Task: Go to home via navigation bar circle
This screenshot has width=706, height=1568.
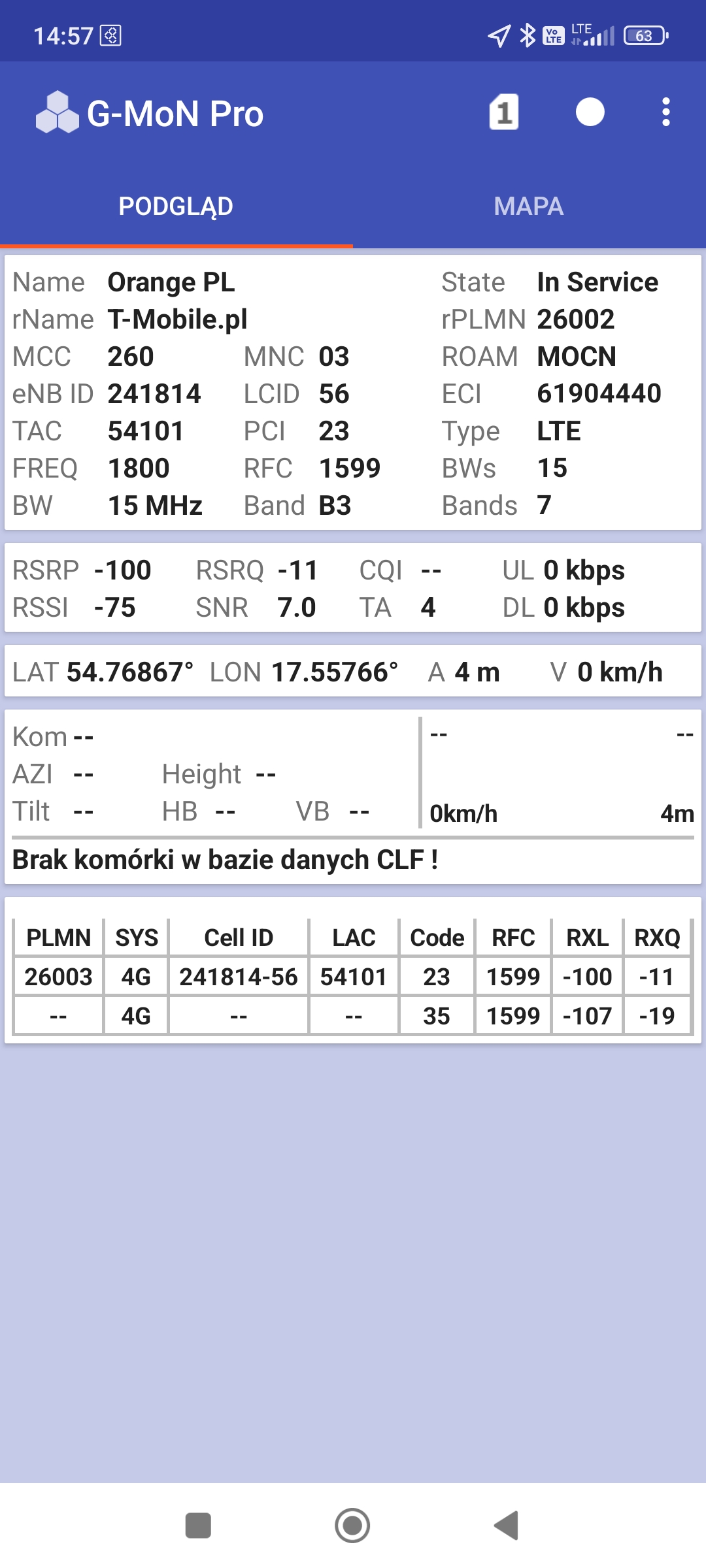Action: pyautogui.click(x=352, y=1526)
